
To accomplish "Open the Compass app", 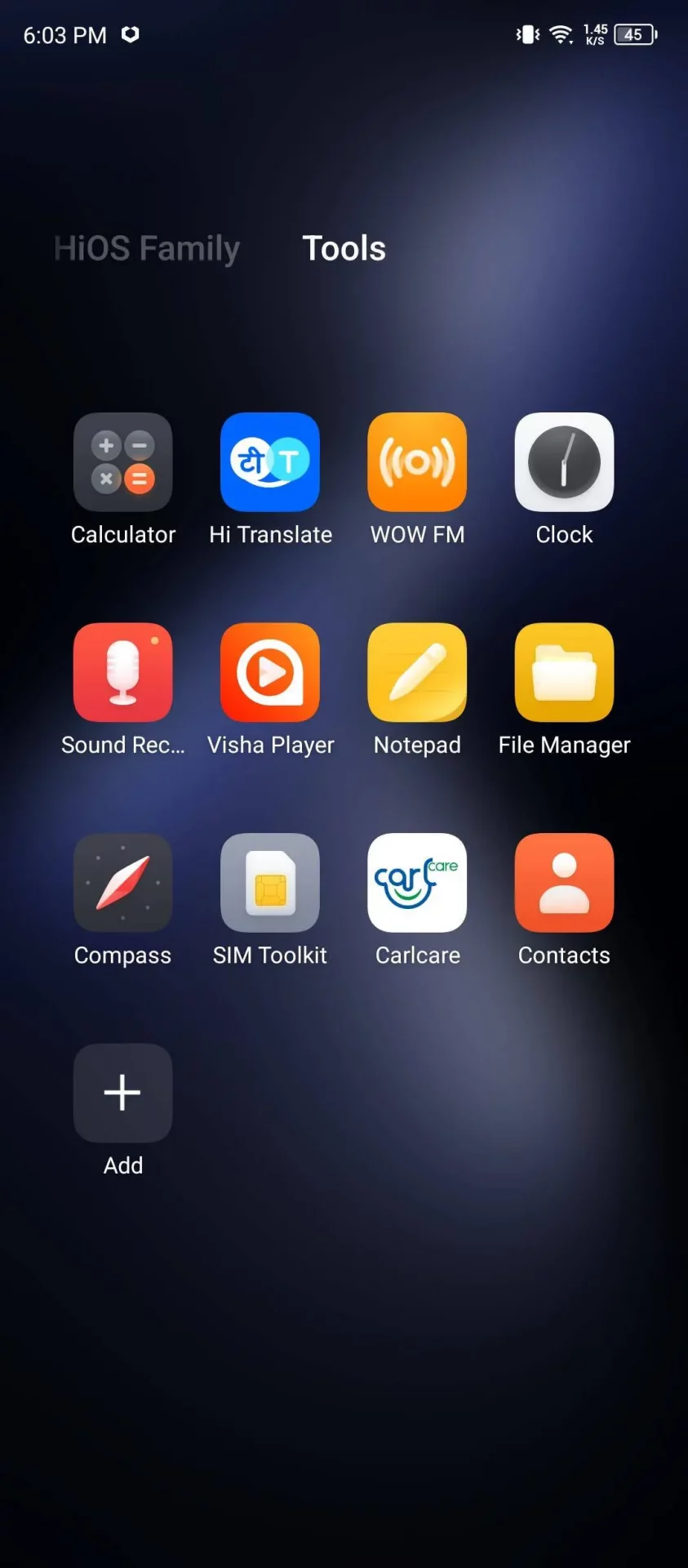I will tap(123, 883).
